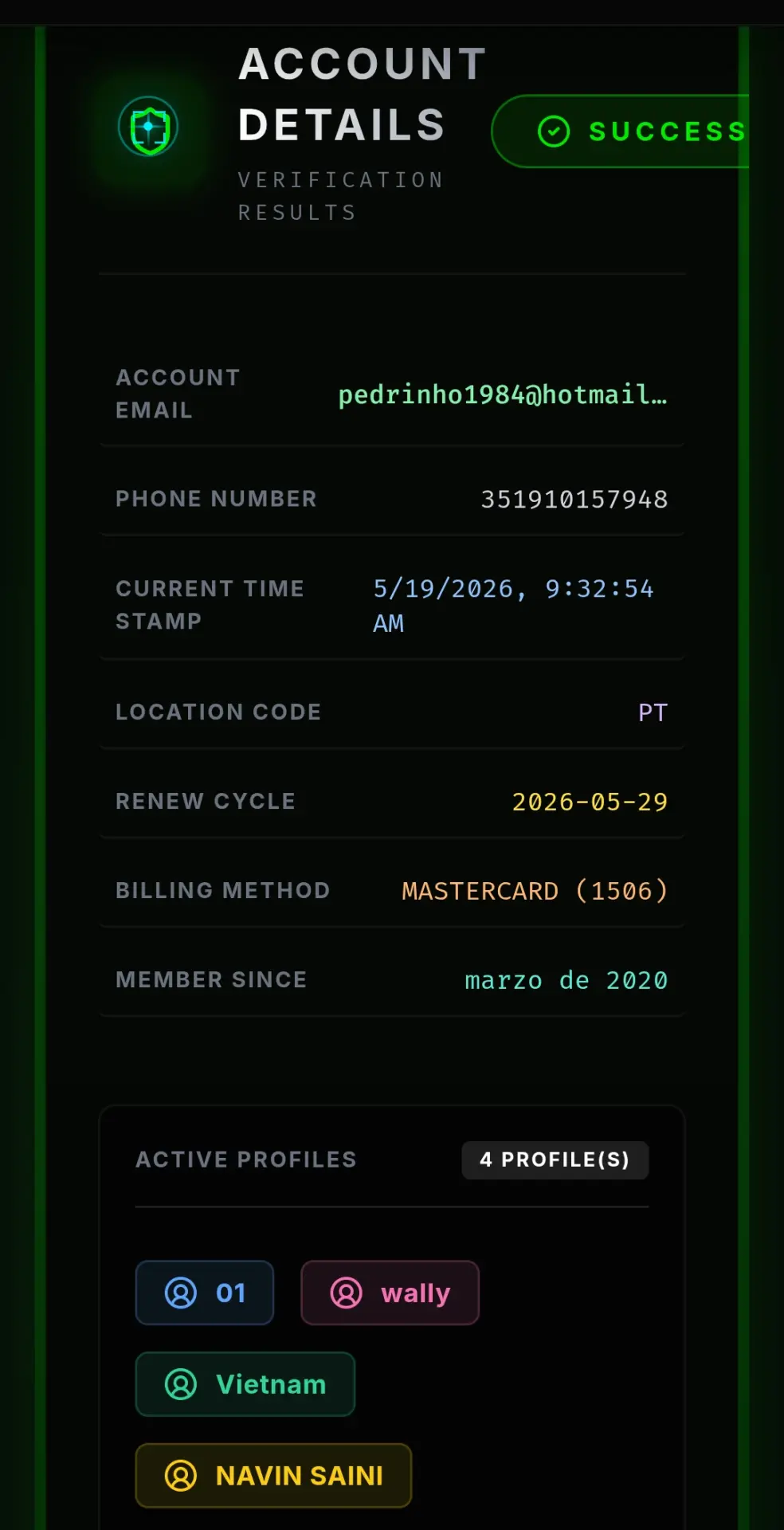The width and height of the screenshot is (784, 1530).
Task: Tap the NAVIN SAINI profile chip
Action: [x=273, y=1476]
